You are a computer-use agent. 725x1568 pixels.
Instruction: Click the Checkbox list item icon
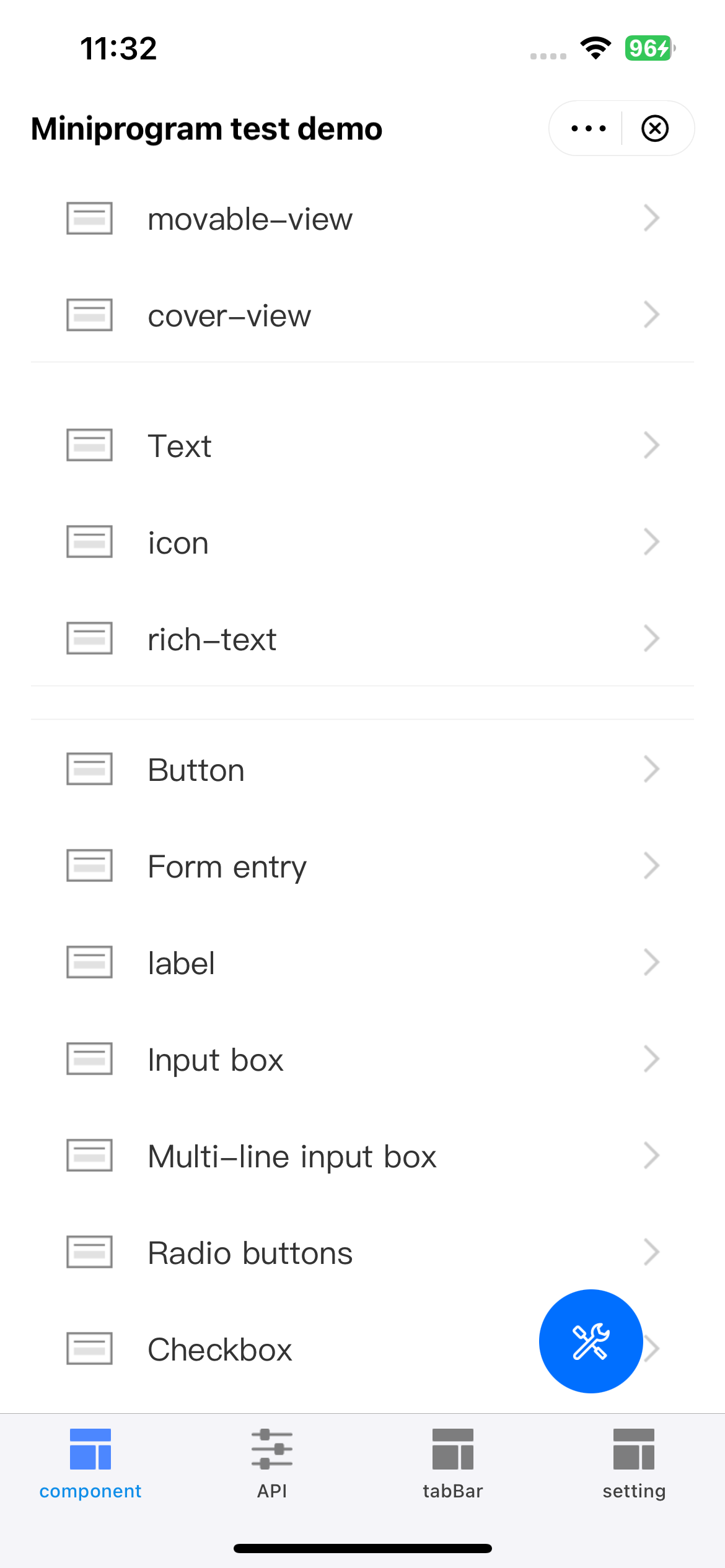[89, 1349]
